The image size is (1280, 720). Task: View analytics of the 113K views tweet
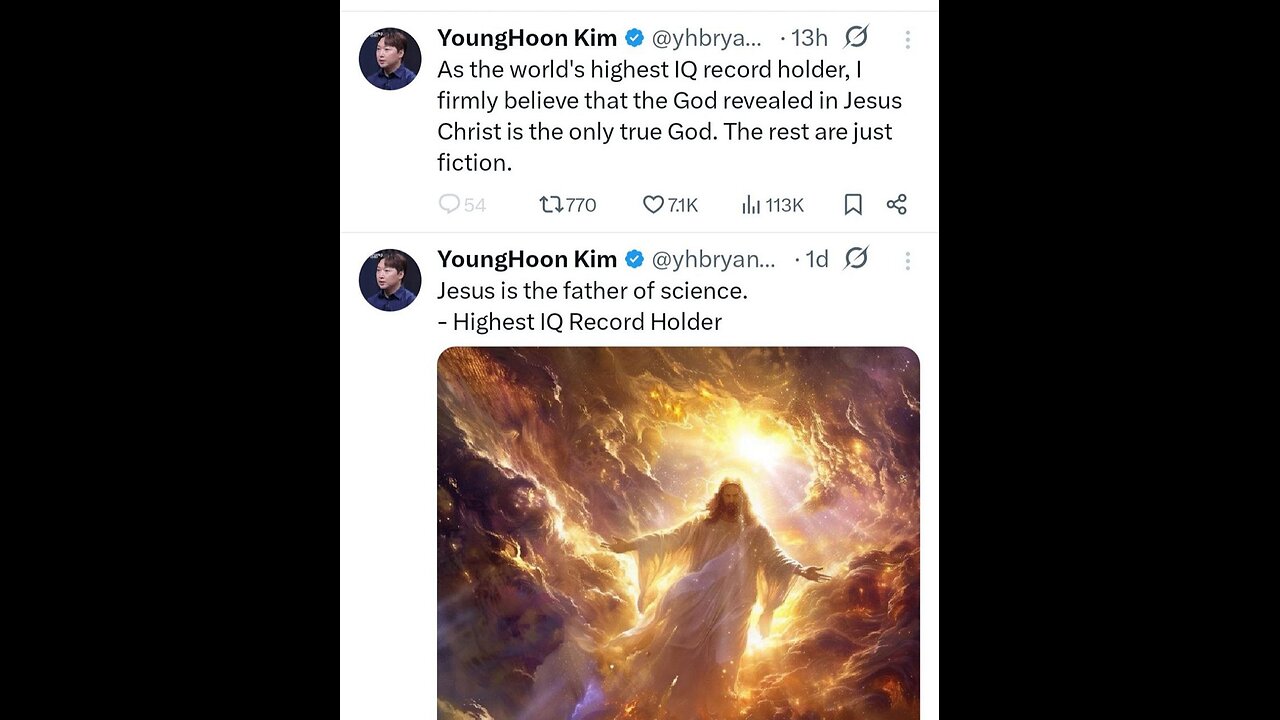pyautogui.click(x=752, y=205)
